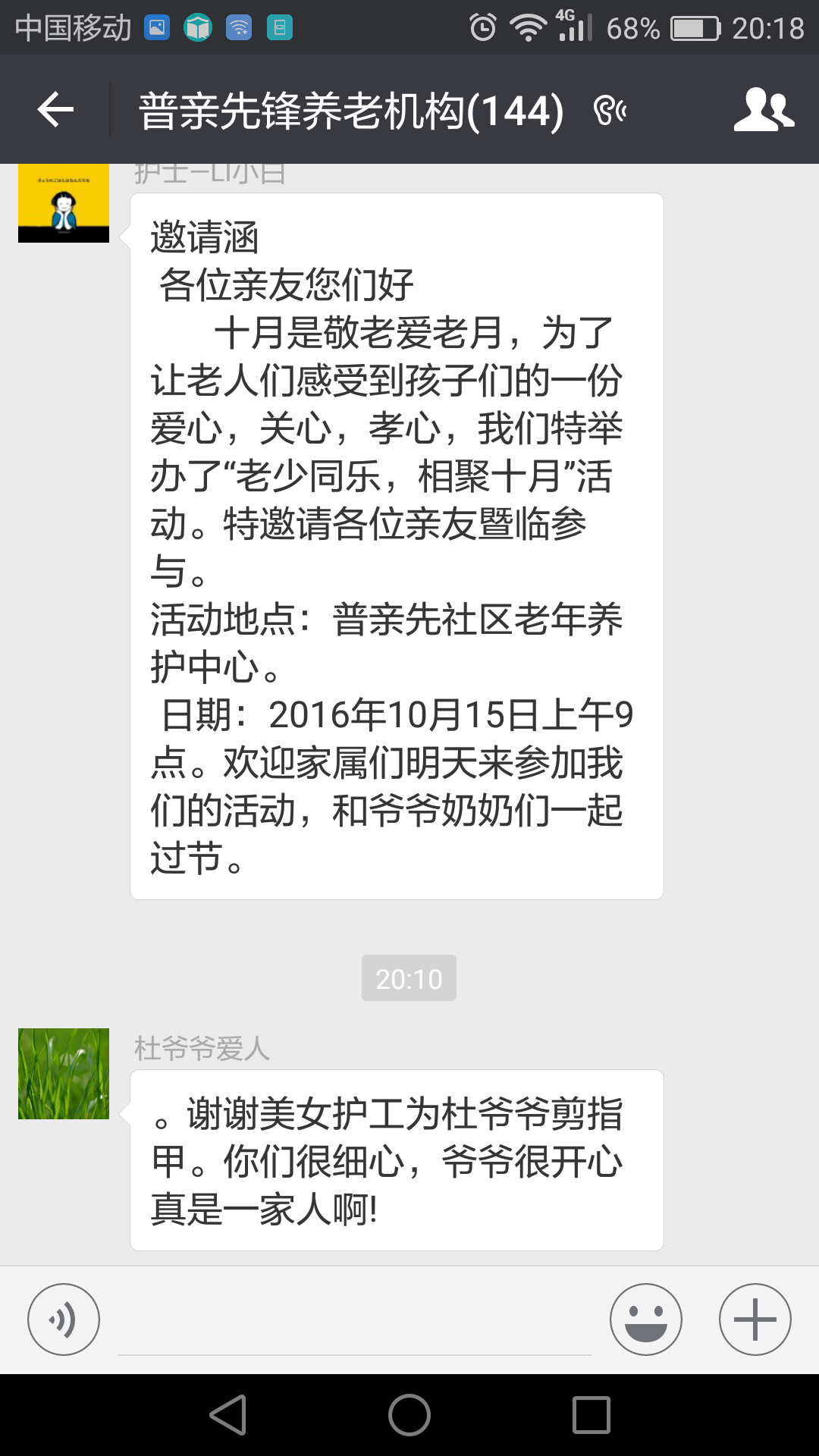Open the emoji picker
The height and width of the screenshot is (1456, 819).
[x=646, y=1319]
